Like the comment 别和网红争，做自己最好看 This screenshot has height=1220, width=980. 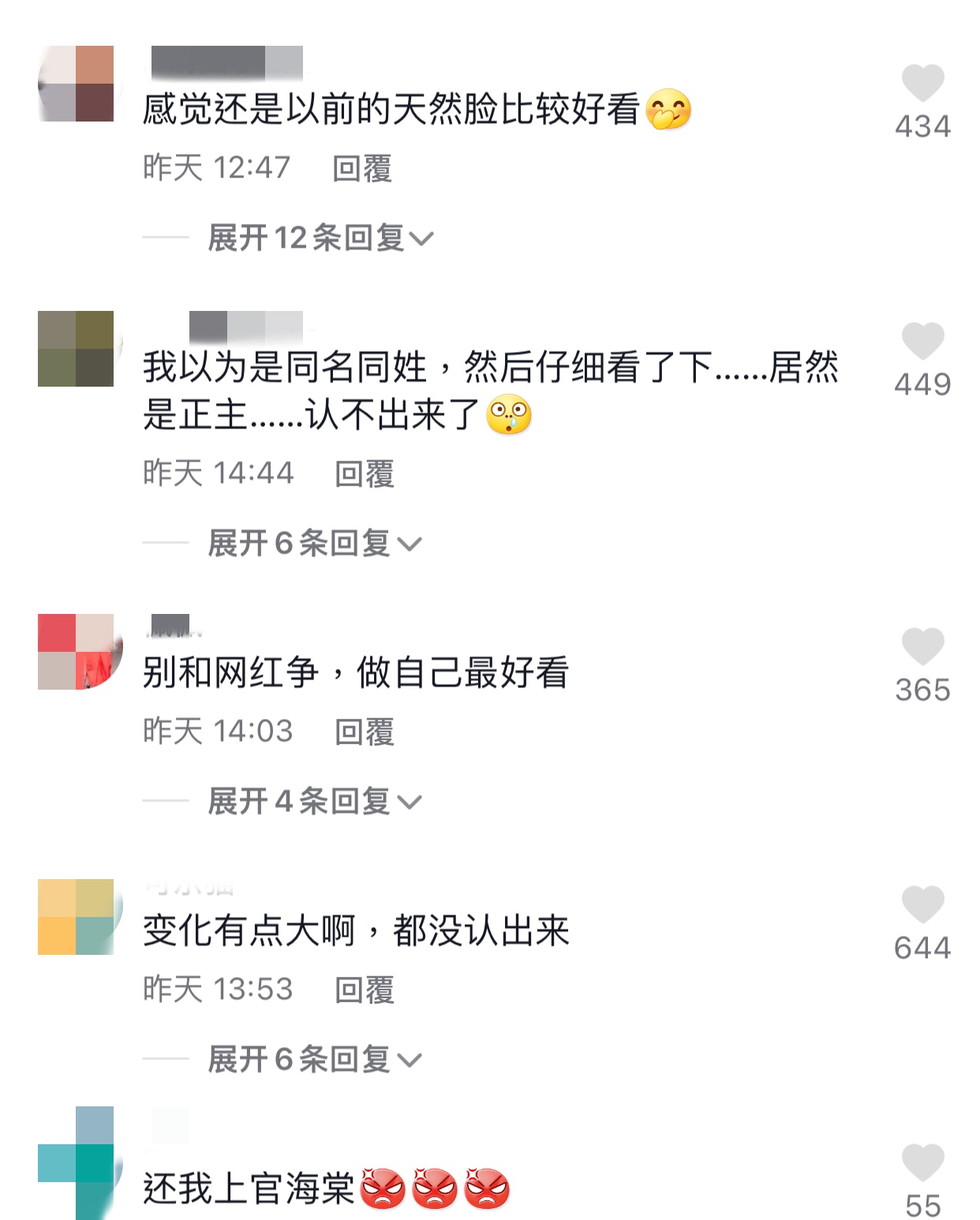point(922,647)
